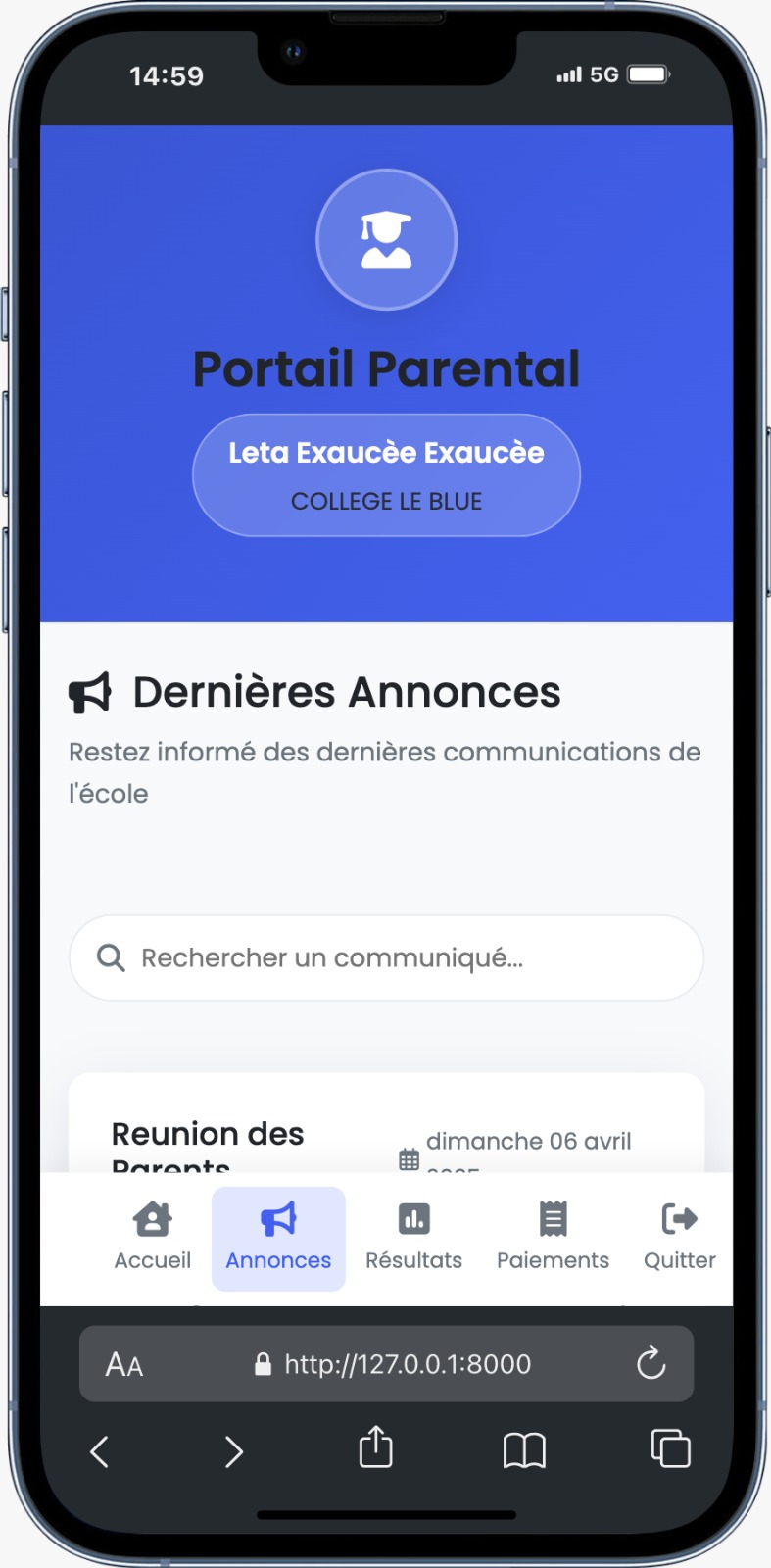
Task: Tap the magnifying glass search icon
Action: pos(111,957)
